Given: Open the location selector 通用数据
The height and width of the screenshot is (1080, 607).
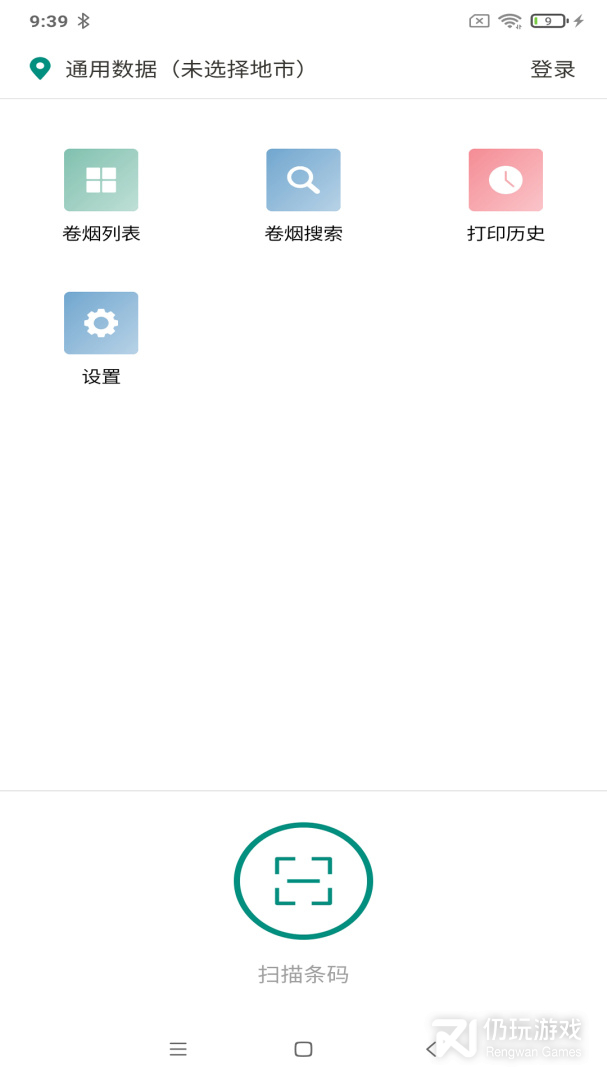Looking at the screenshot, I should click(x=167, y=69).
